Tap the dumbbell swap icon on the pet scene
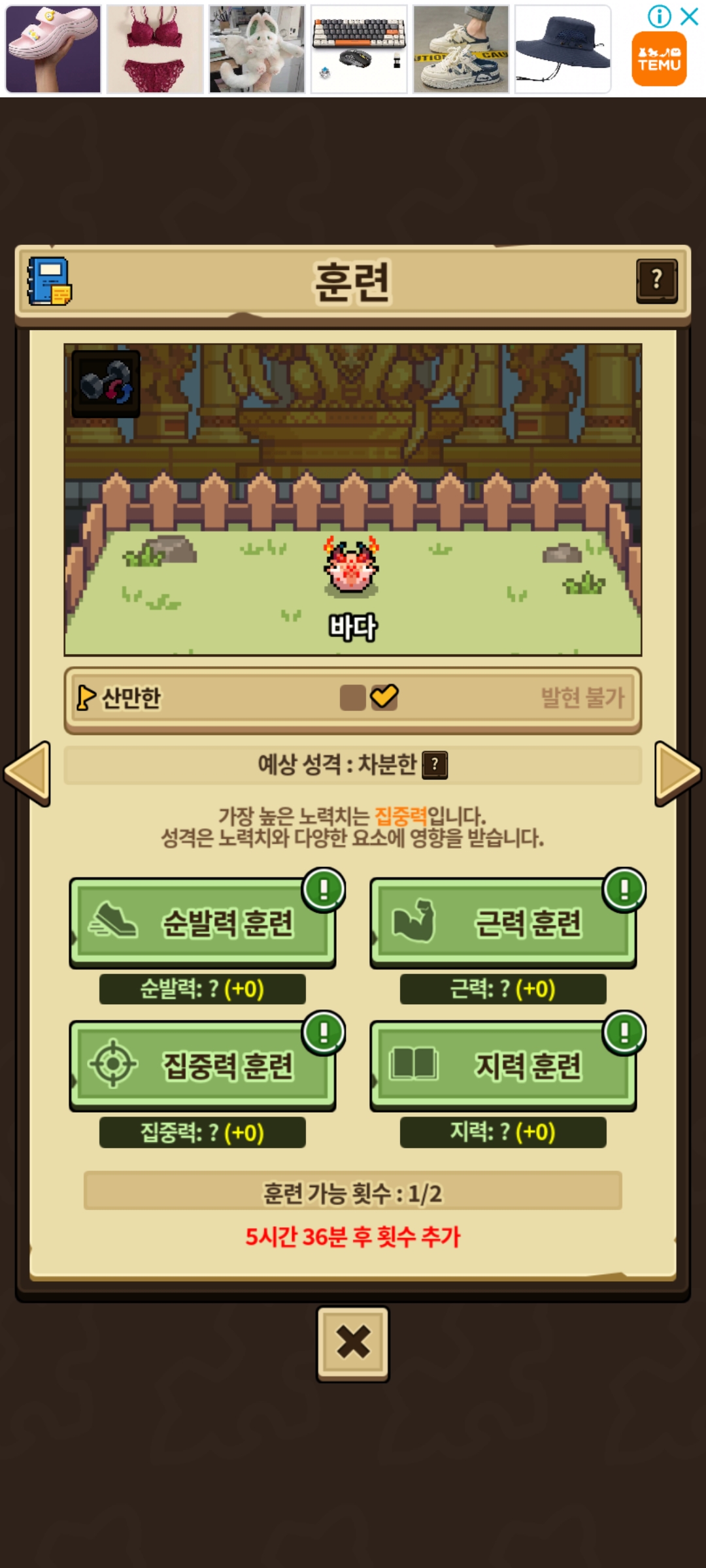The height and width of the screenshot is (1568, 706). (x=106, y=384)
